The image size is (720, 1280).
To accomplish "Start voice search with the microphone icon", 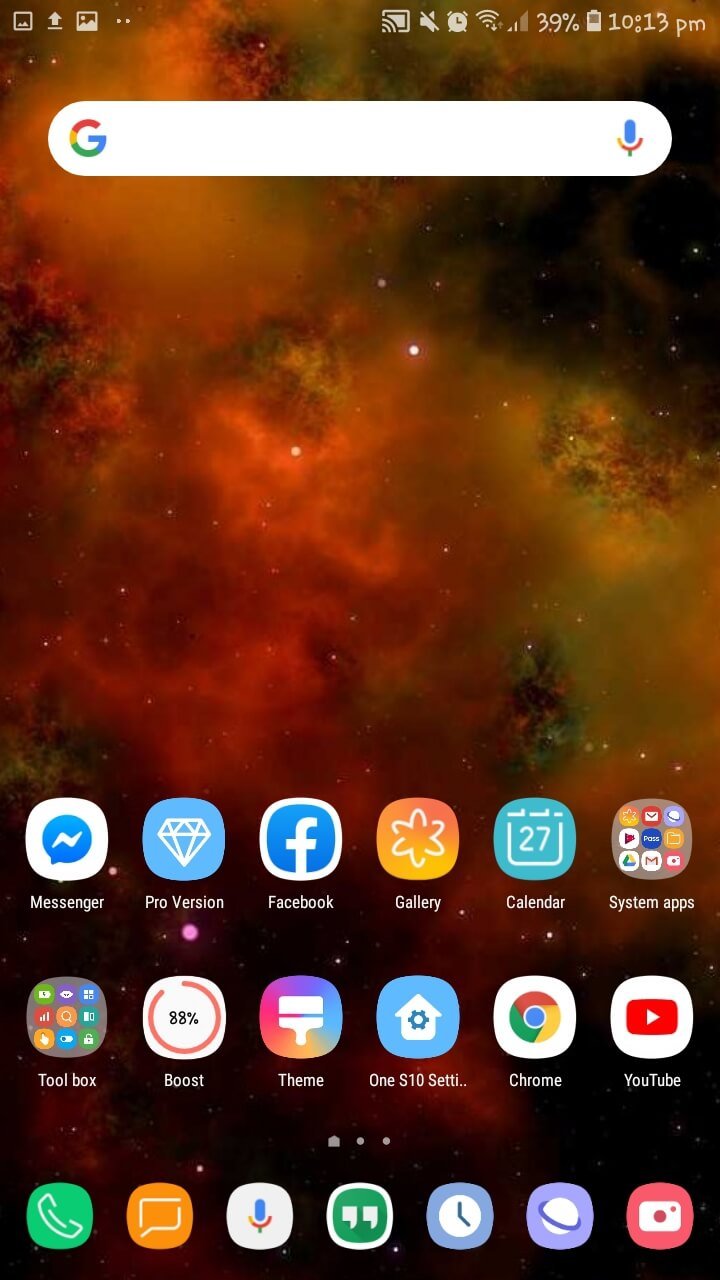I will point(629,138).
